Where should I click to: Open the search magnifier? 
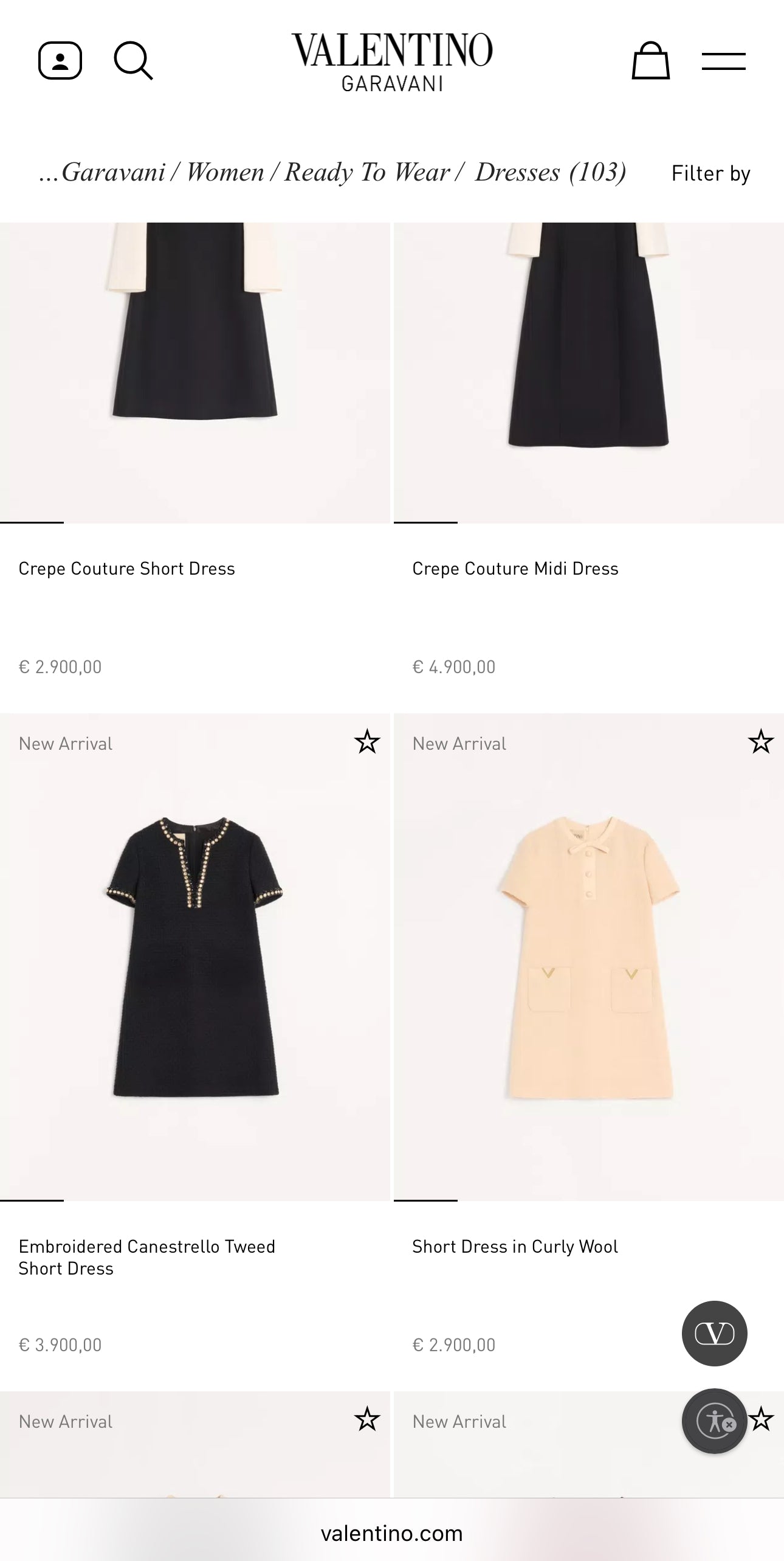[133, 61]
